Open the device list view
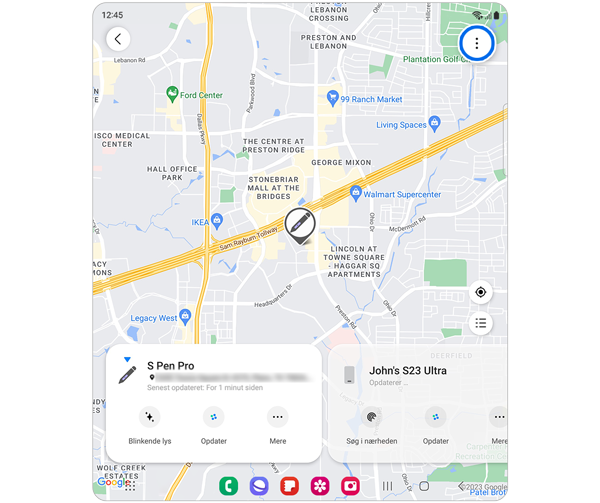 pyautogui.click(x=481, y=323)
